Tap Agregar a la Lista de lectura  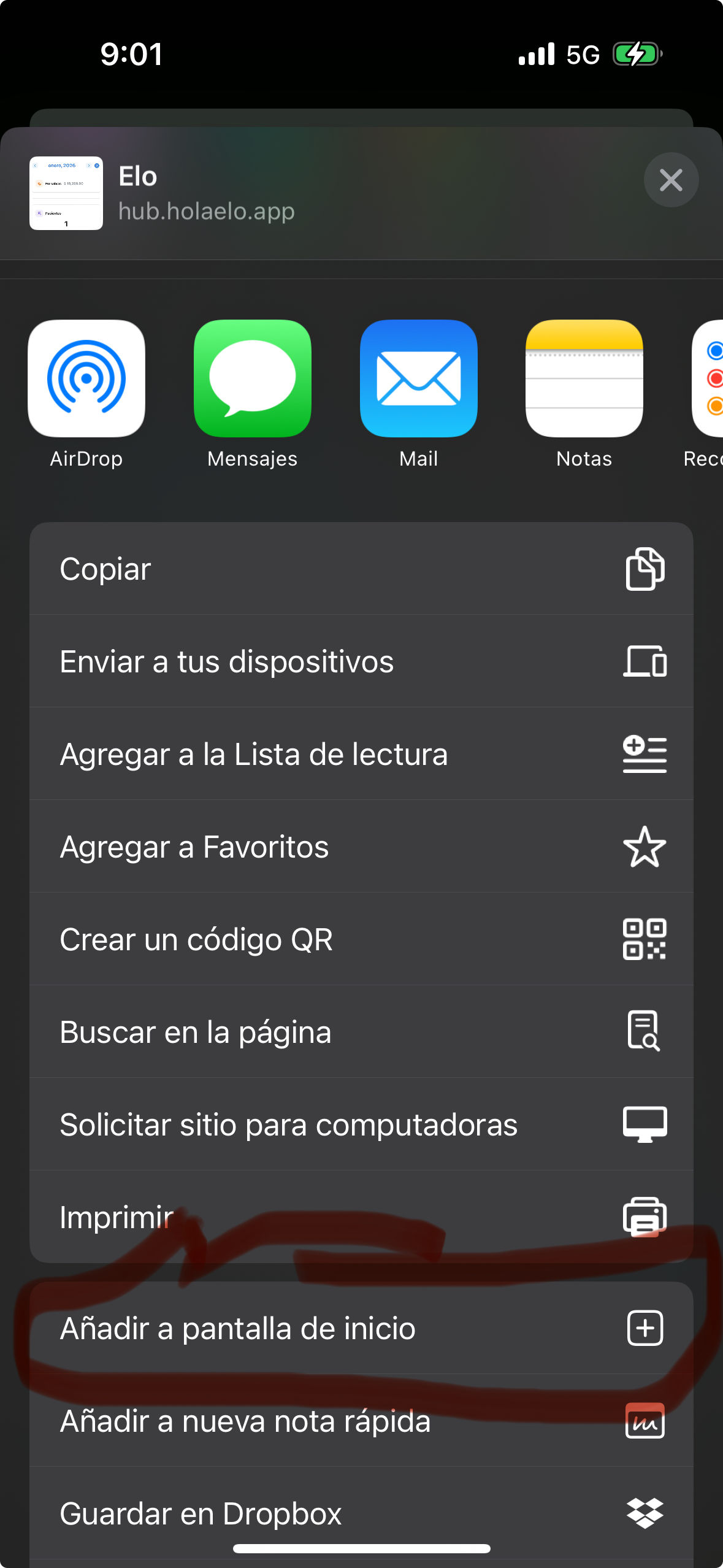pos(361,754)
